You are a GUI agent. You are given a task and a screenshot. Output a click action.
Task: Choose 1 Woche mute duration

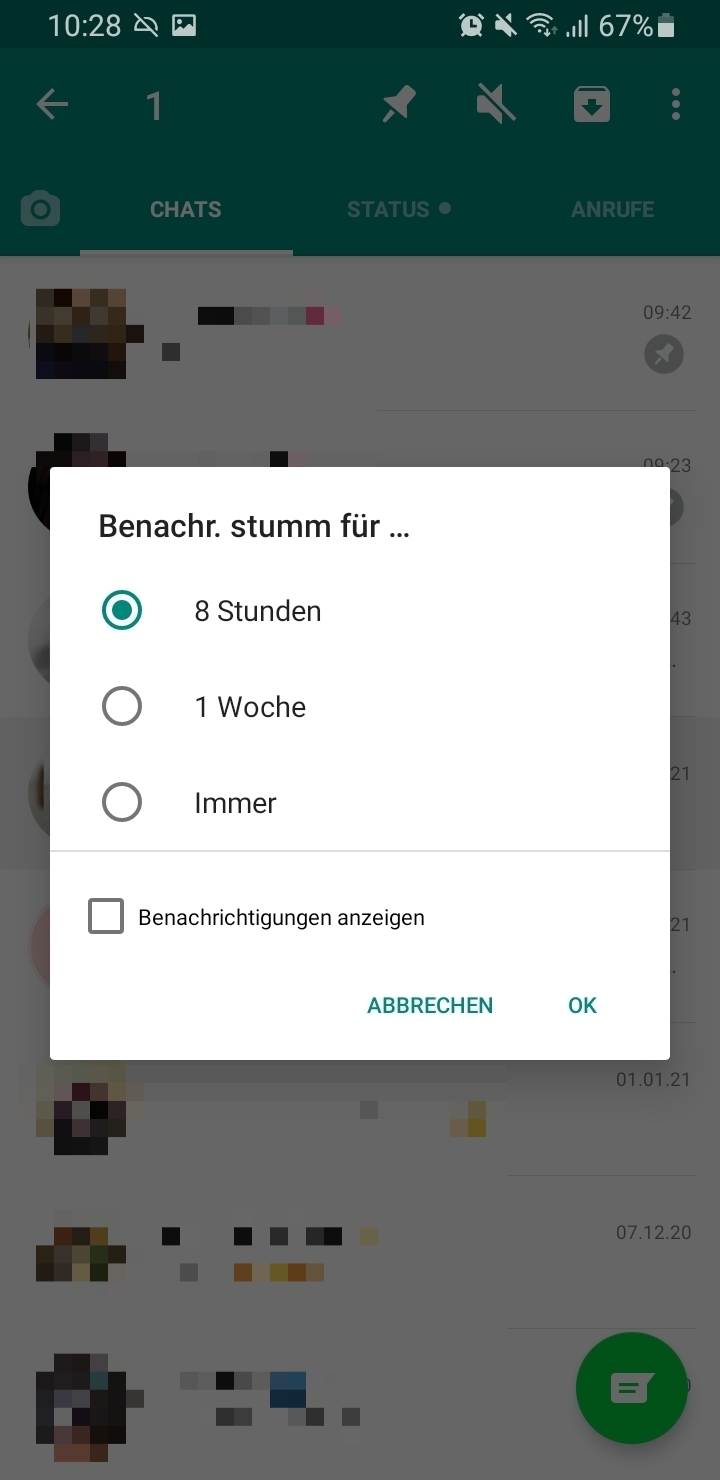122,707
